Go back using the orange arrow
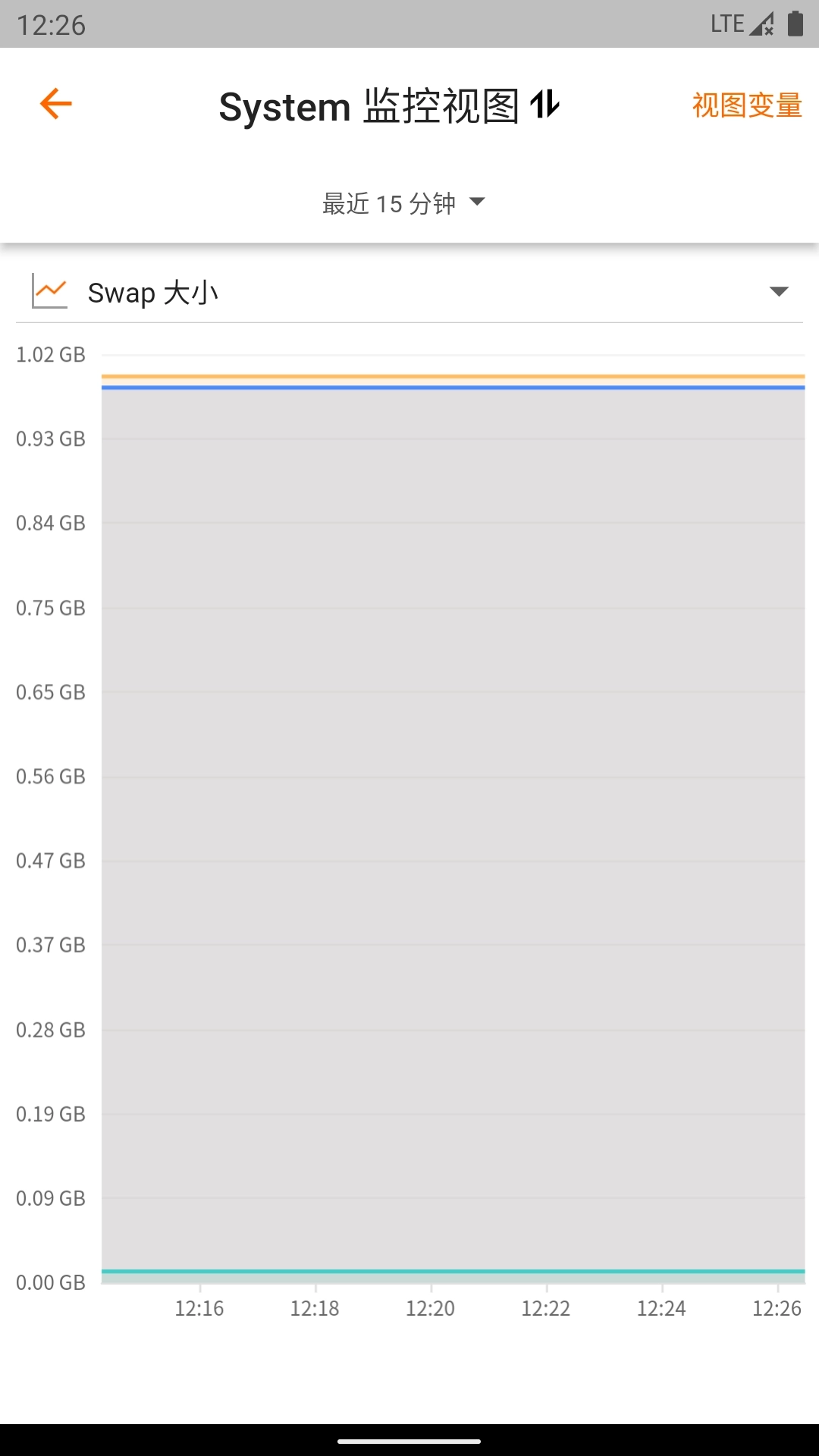 56,104
